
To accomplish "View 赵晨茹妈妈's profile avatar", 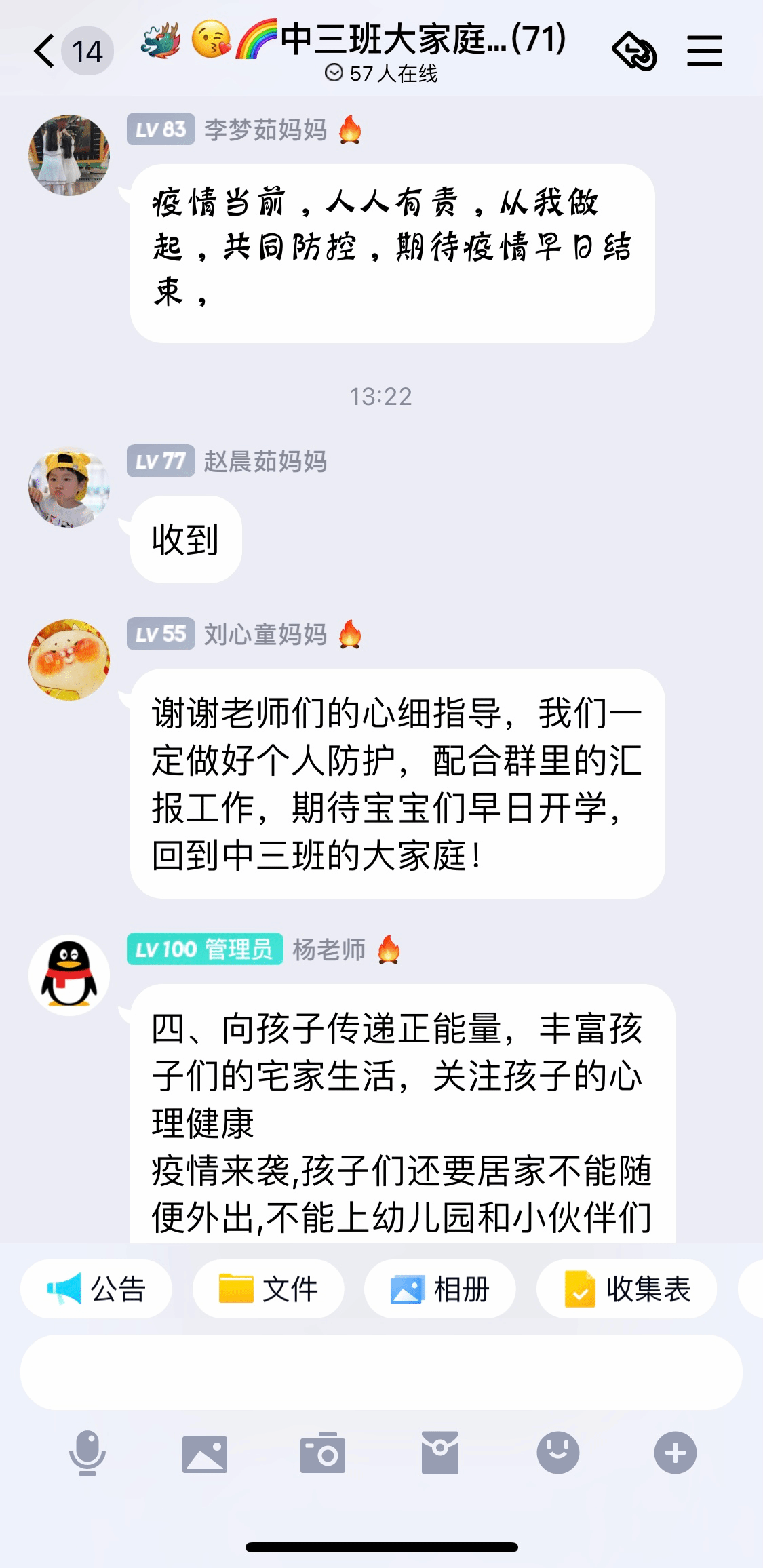I will click(69, 488).
